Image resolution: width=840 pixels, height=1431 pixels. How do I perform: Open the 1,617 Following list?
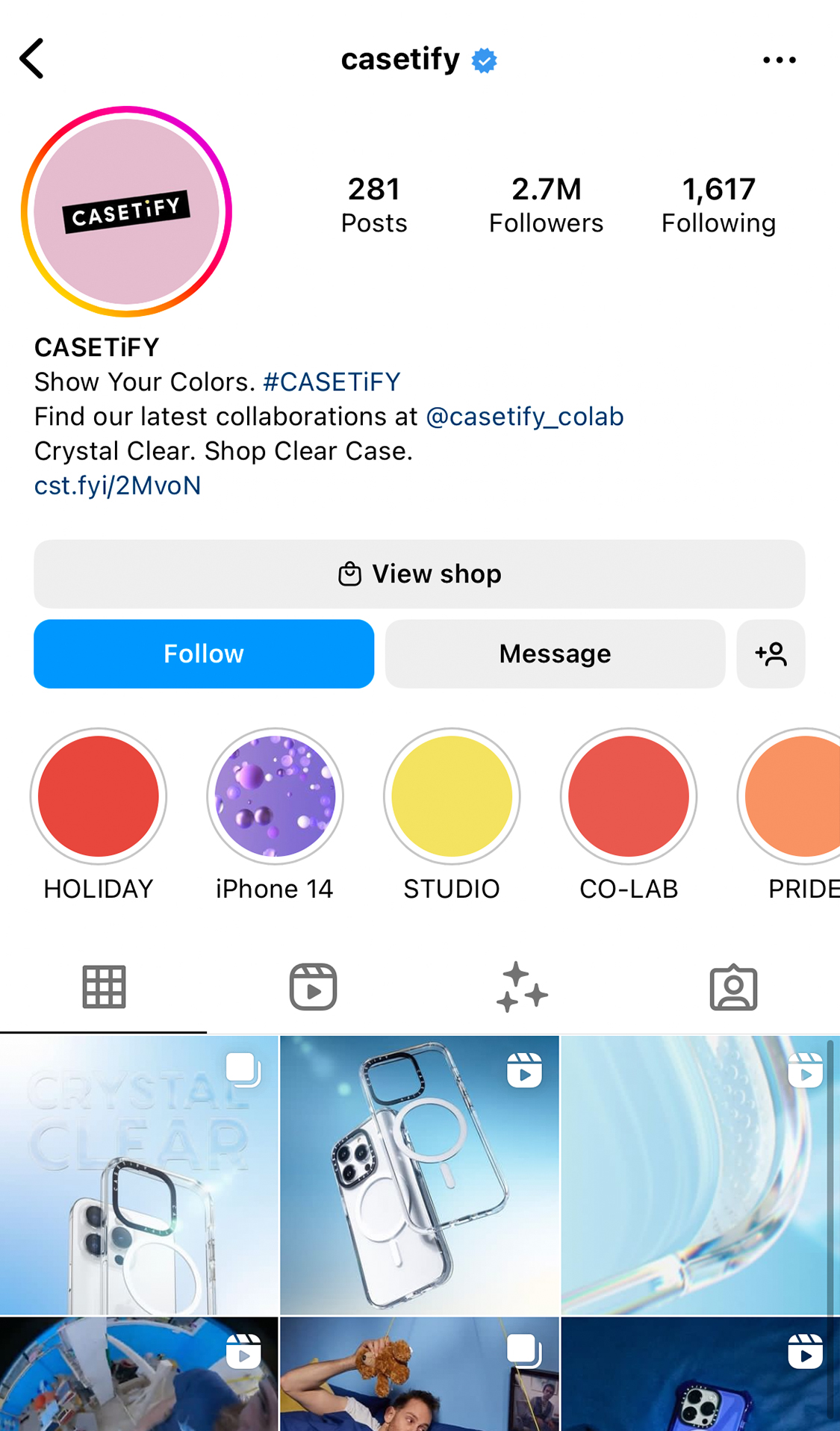coord(718,205)
